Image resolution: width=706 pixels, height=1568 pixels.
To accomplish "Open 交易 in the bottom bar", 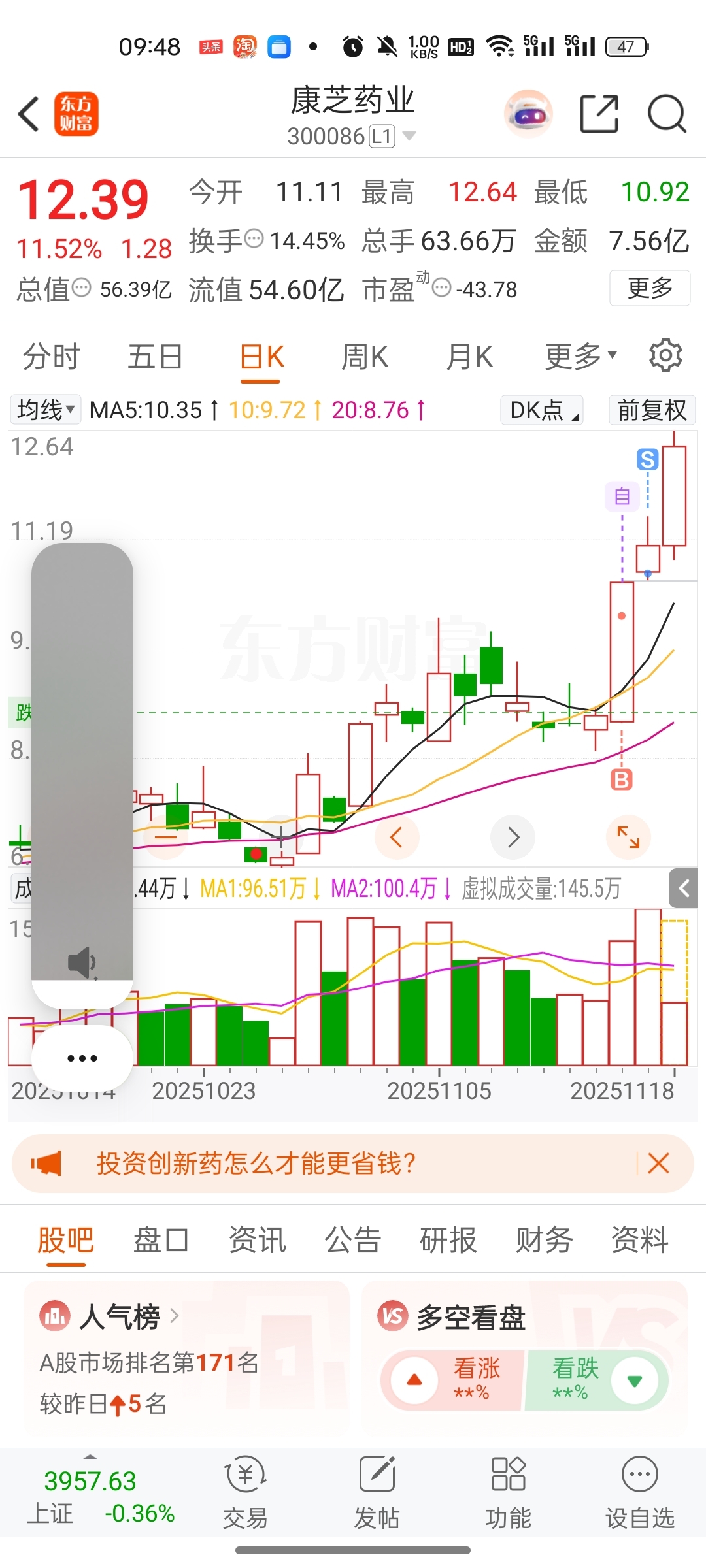I will (245, 1493).
